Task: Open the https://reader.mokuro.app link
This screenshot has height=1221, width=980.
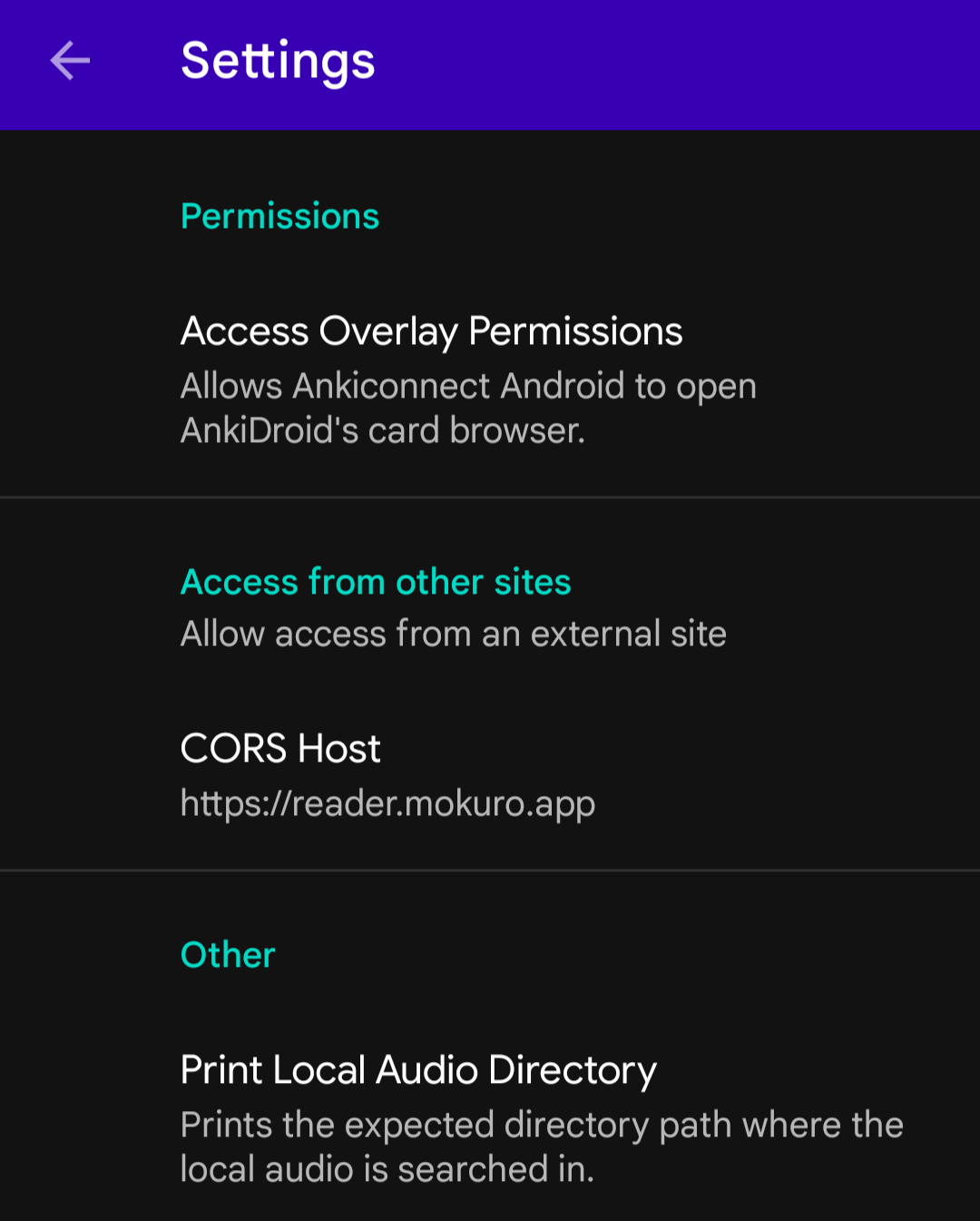Action: click(387, 803)
